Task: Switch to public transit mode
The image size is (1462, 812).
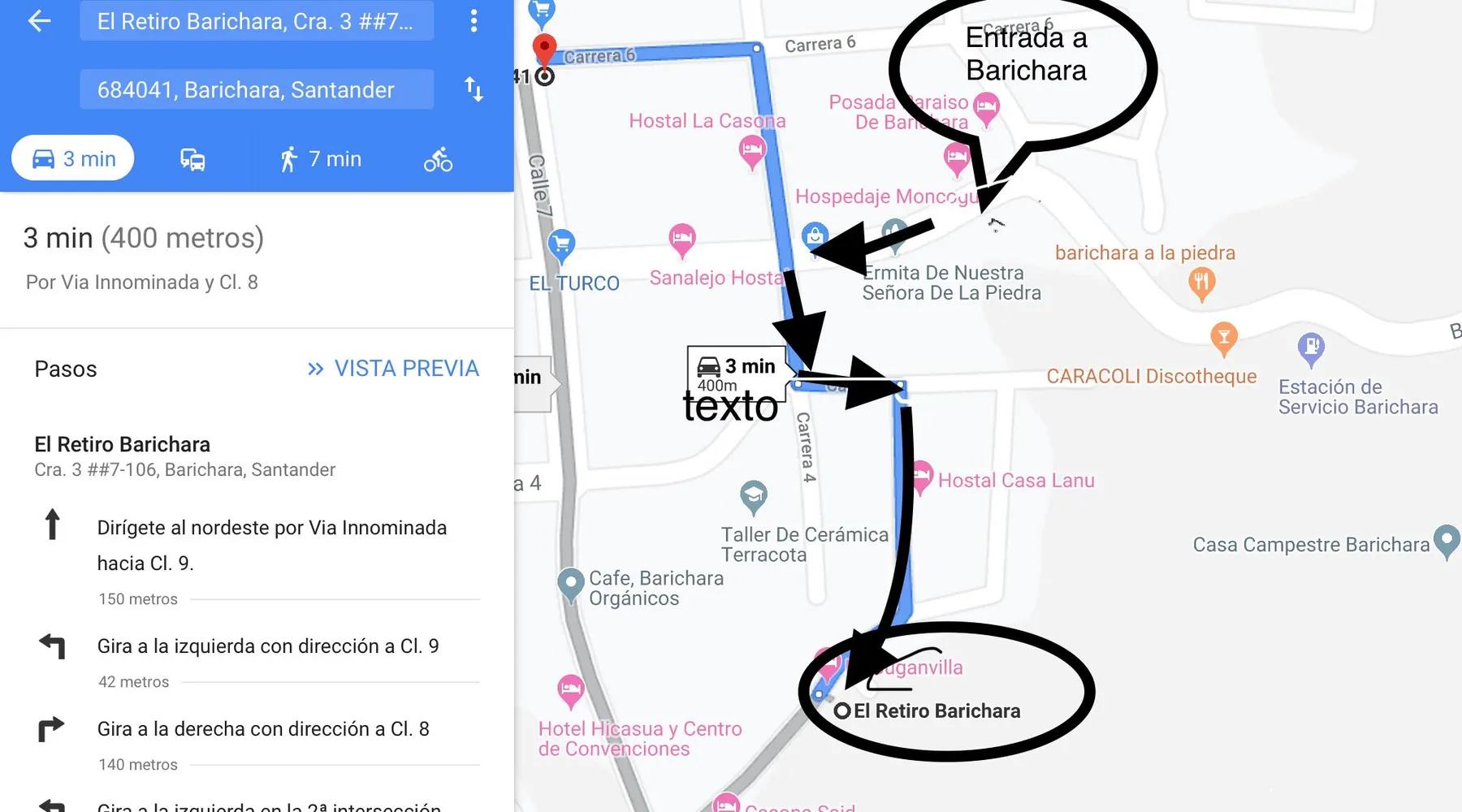Action: click(x=192, y=159)
